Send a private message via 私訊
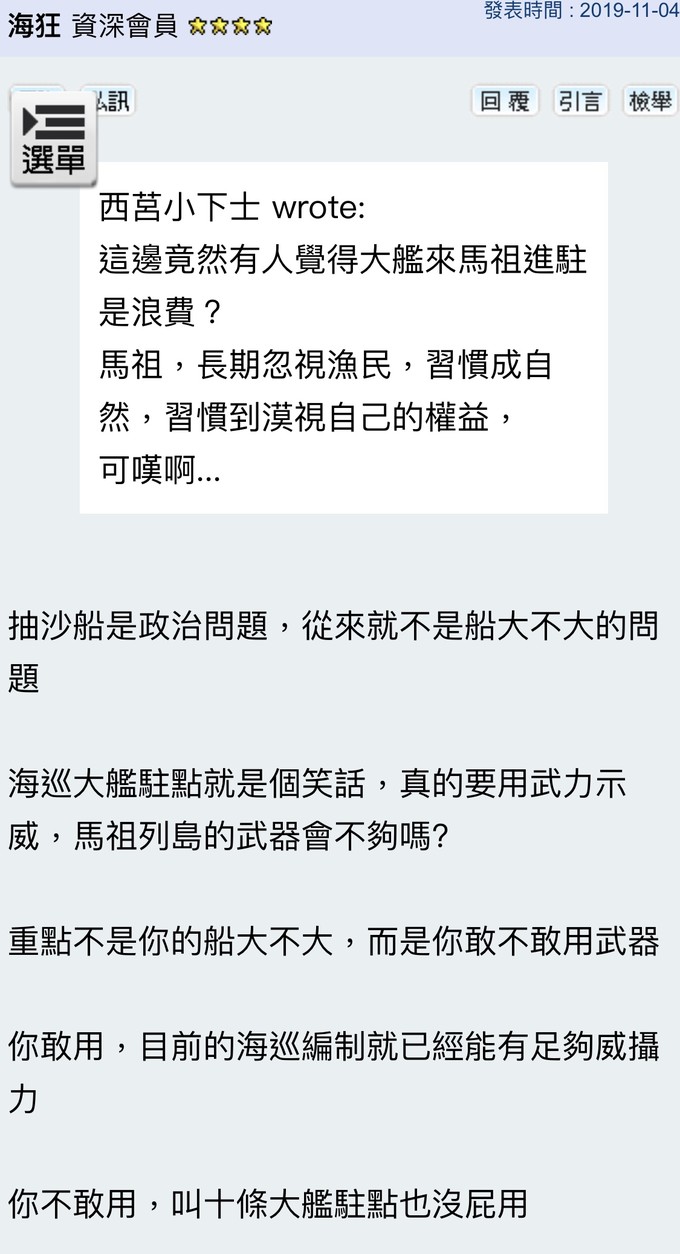The image size is (680, 1254). click(x=112, y=100)
